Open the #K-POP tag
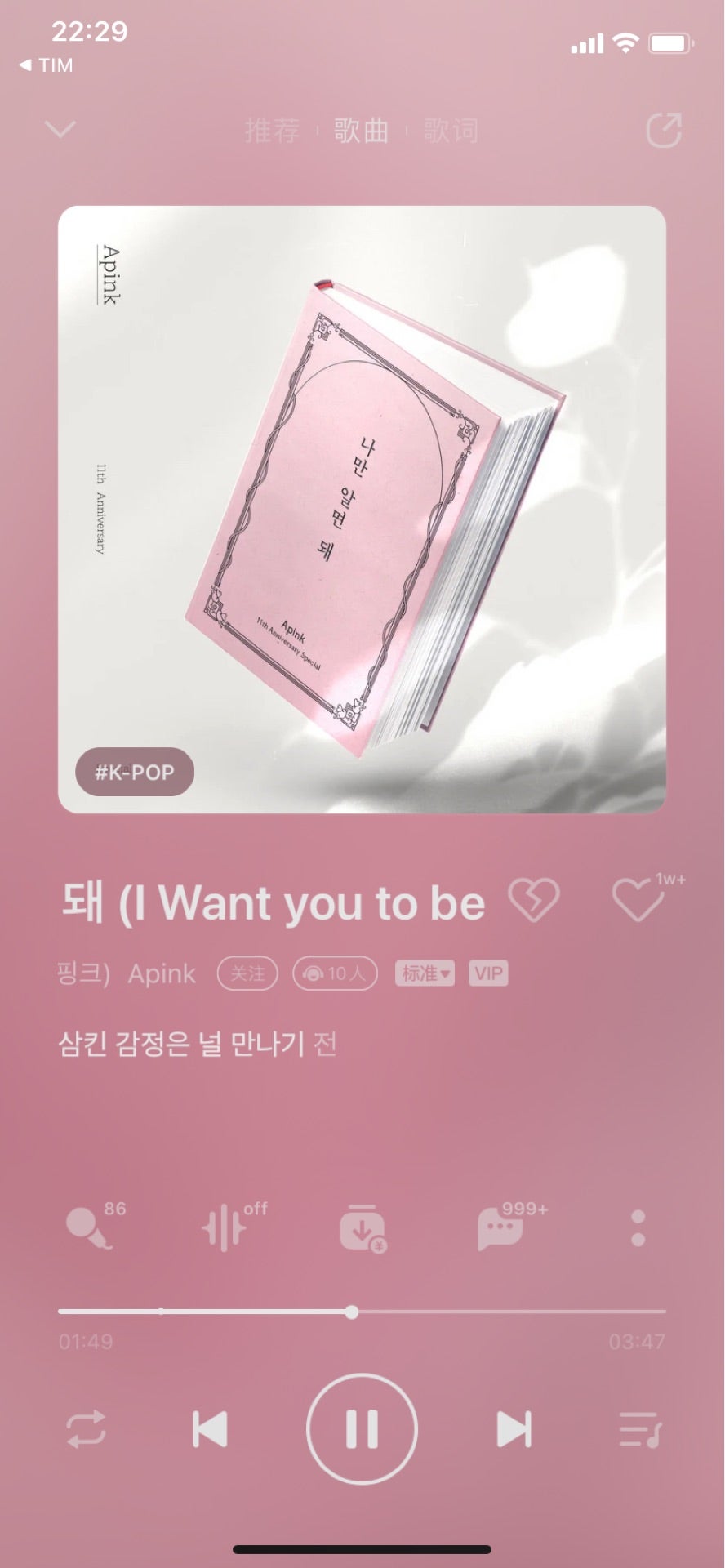The width and height of the screenshot is (725, 1568). pyautogui.click(x=135, y=772)
